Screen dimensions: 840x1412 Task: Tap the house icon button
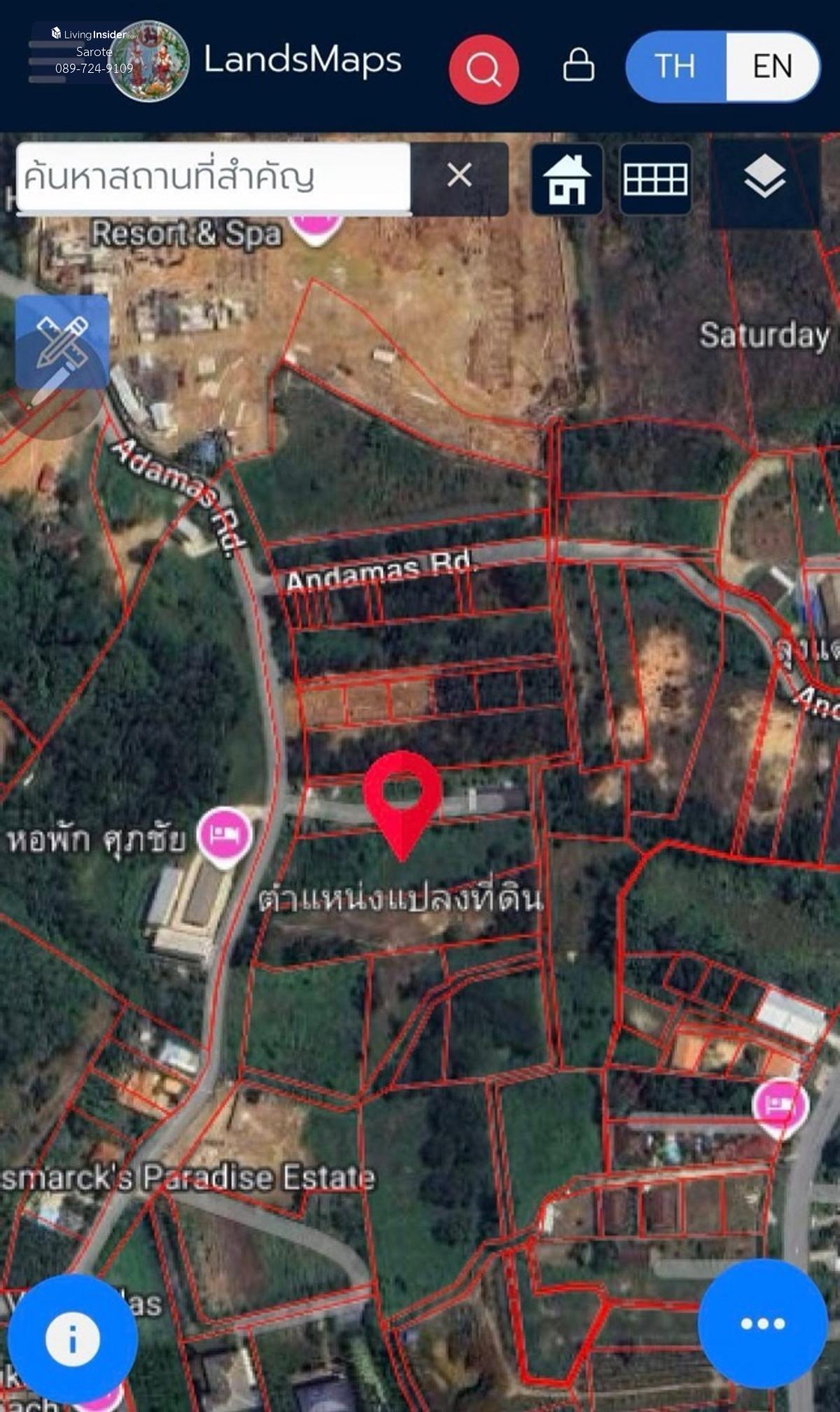point(567,179)
